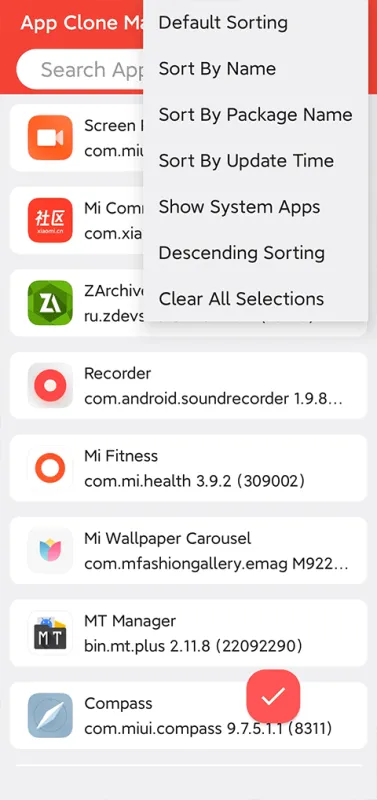Choose the MT Manager app
This screenshot has width=377, height=800.
pos(188,633)
